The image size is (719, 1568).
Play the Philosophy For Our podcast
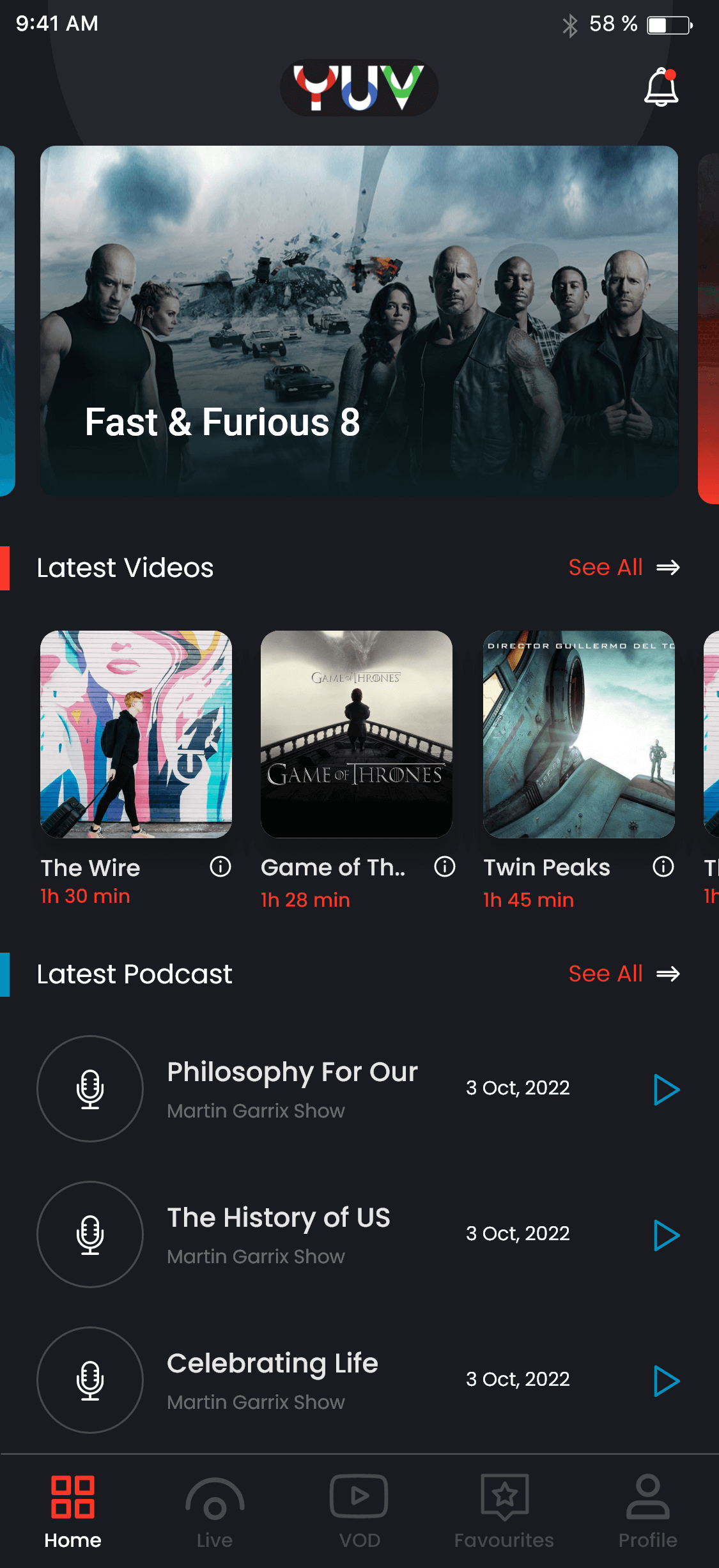tap(666, 1089)
